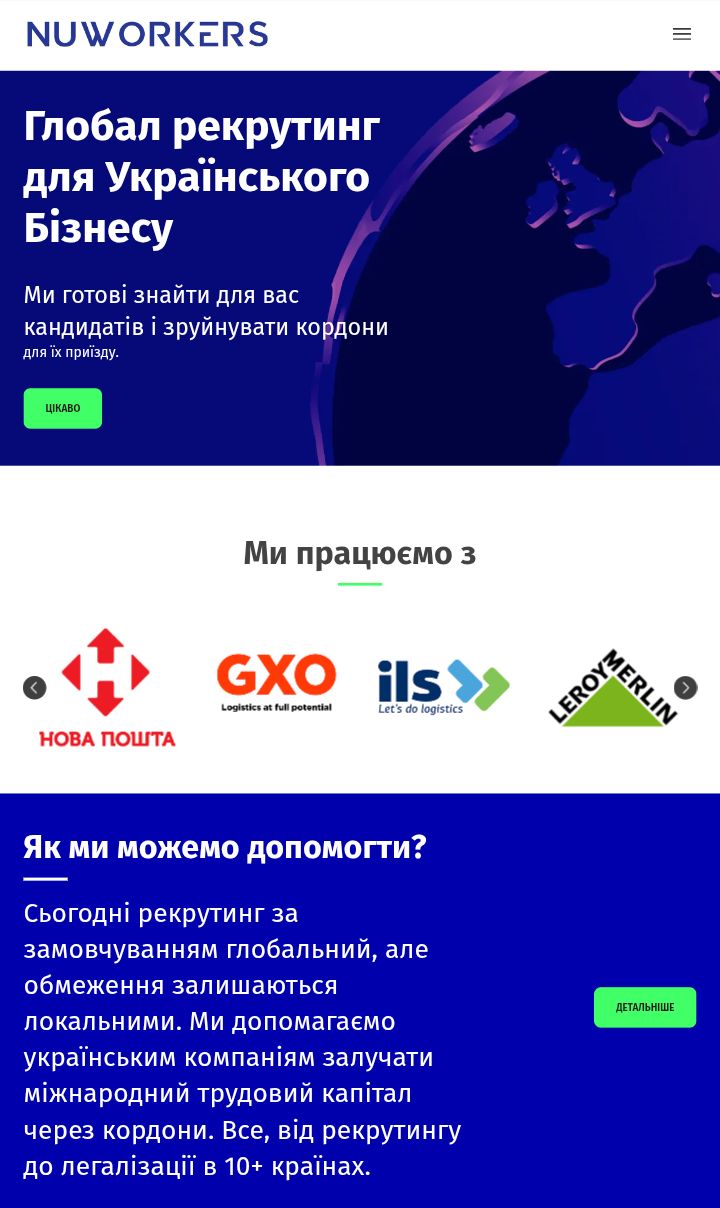The image size is (720, 1208).
Task: Tap the ДЕТАЛЬНІШЕ button
Action: pos(645,1007)
